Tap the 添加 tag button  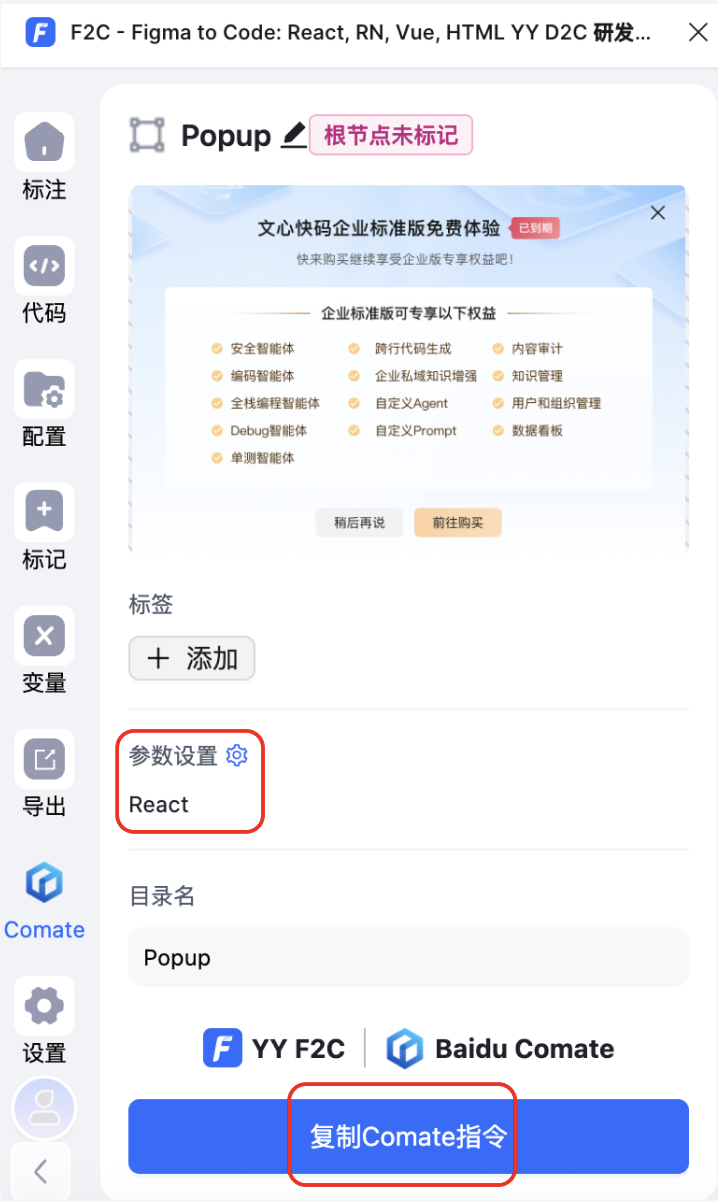click(192, 658)
